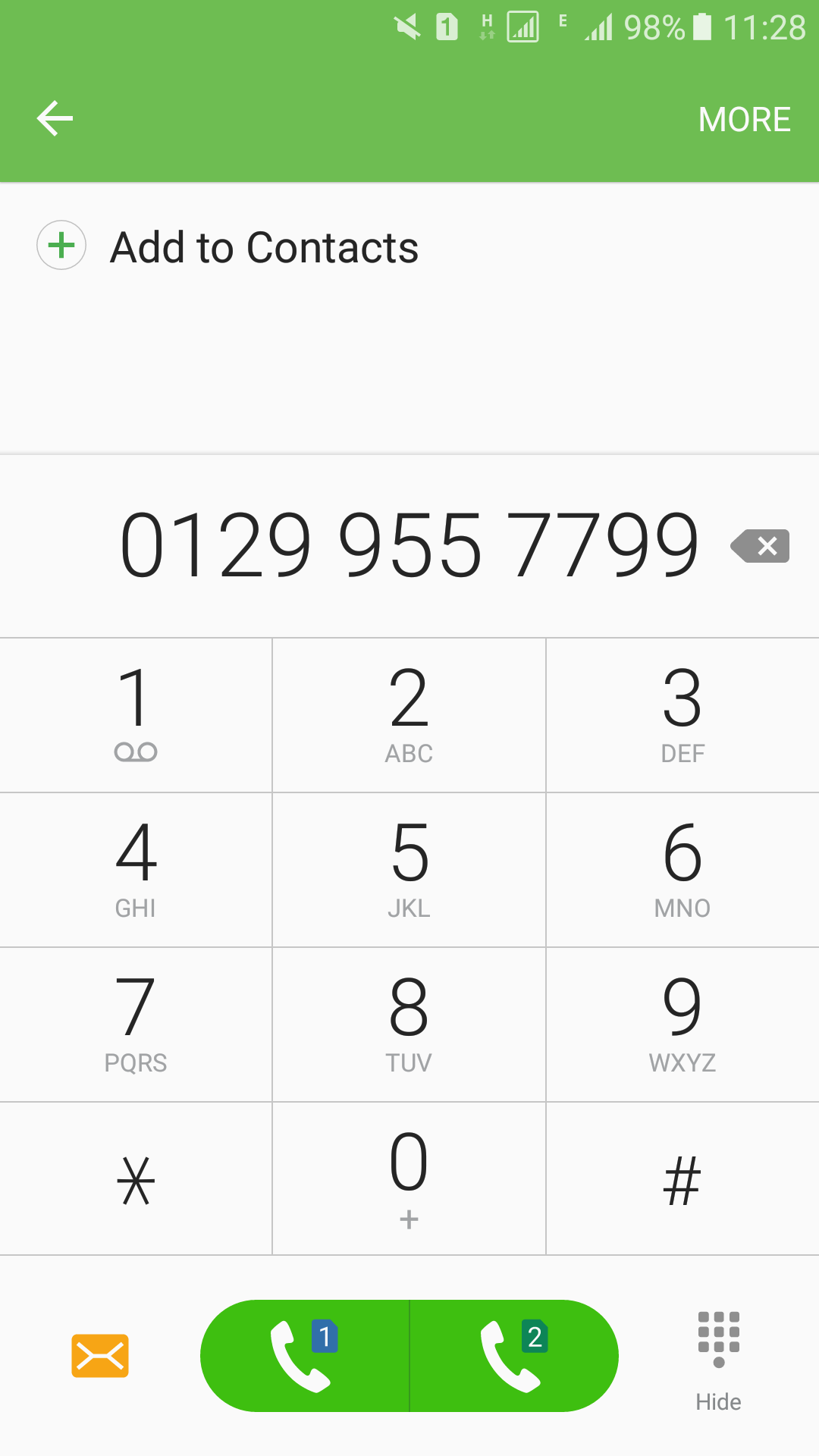819x1456 pixels.
Task: Send a message to this number
Action: (100, 1355)
